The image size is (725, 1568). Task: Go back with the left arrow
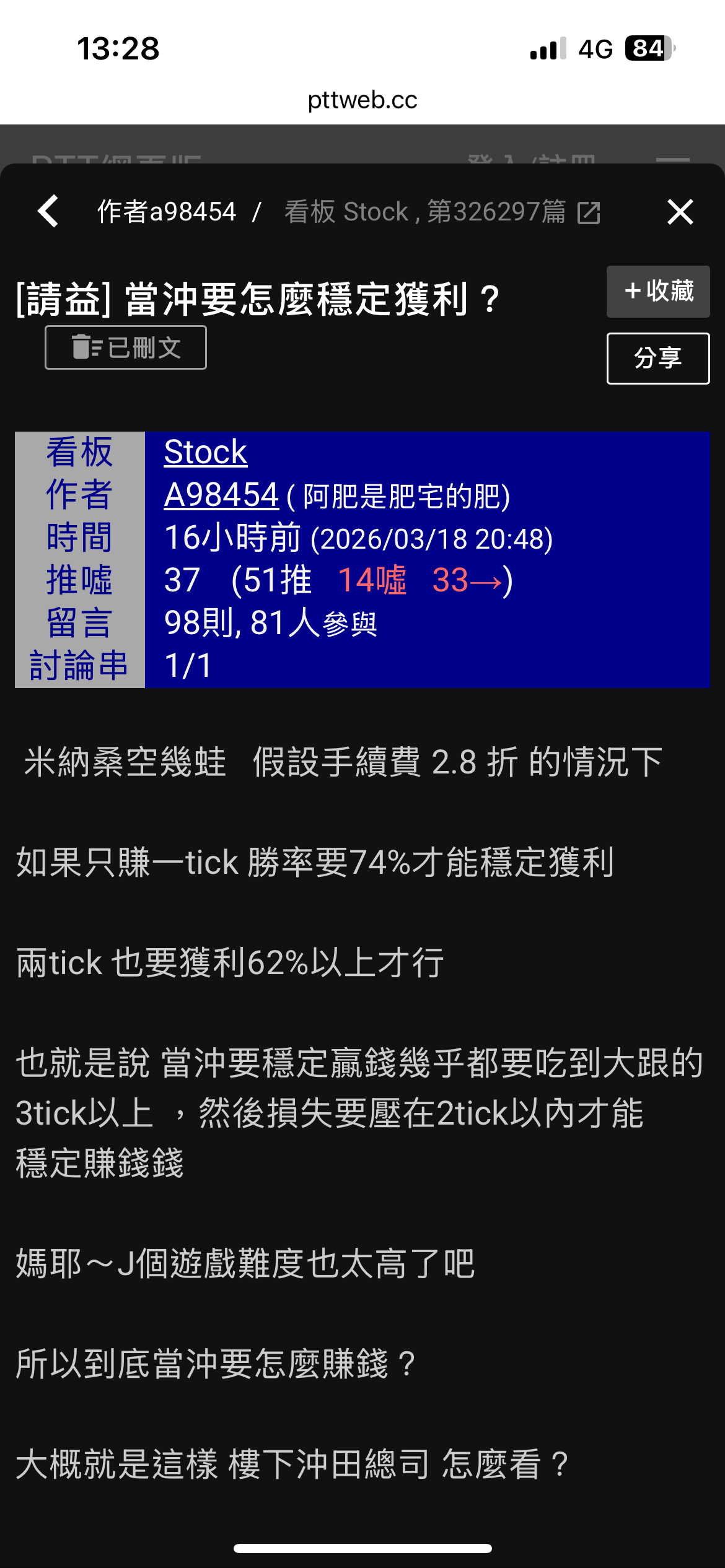click(48, 212)
